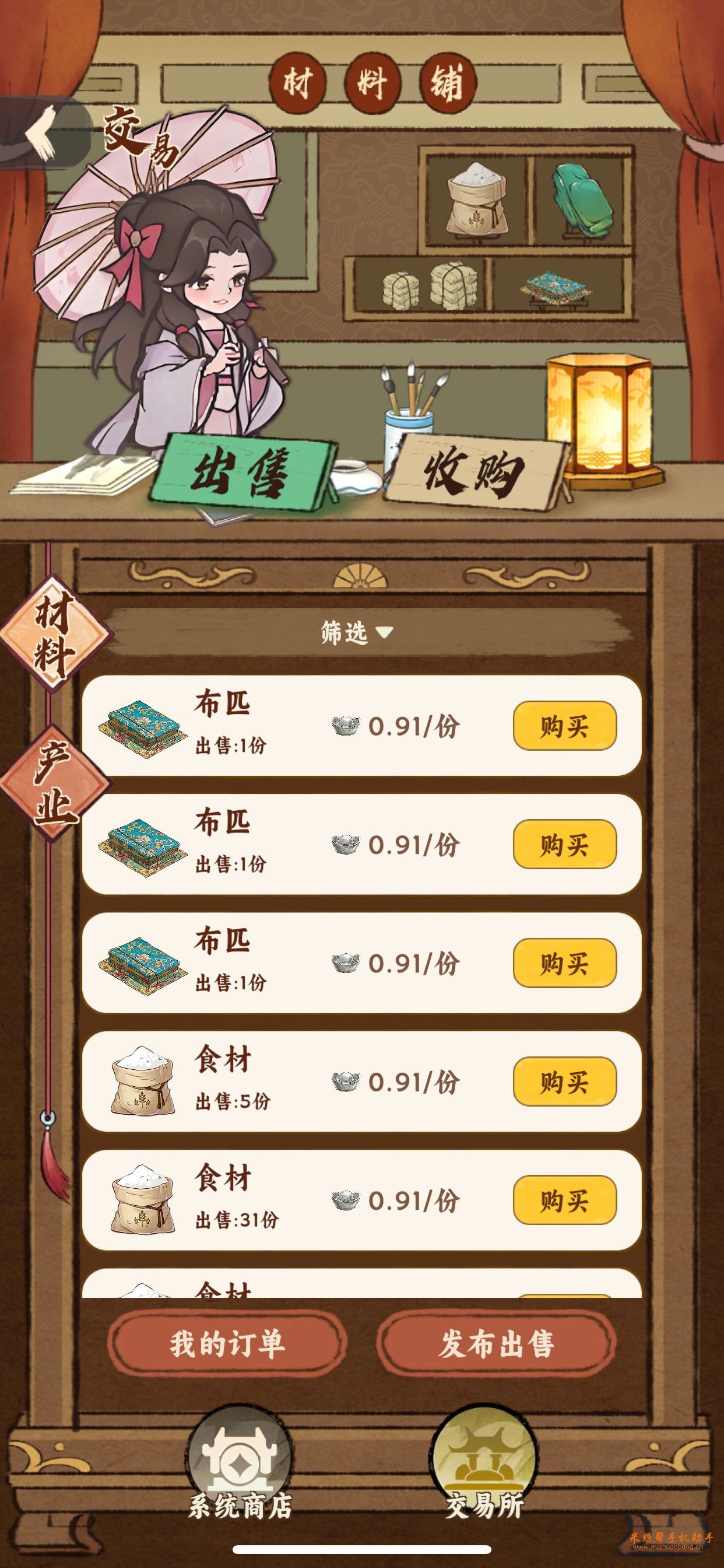
Task: Tap 发布出售 to post a sale
Action: tap(496, 1344)
